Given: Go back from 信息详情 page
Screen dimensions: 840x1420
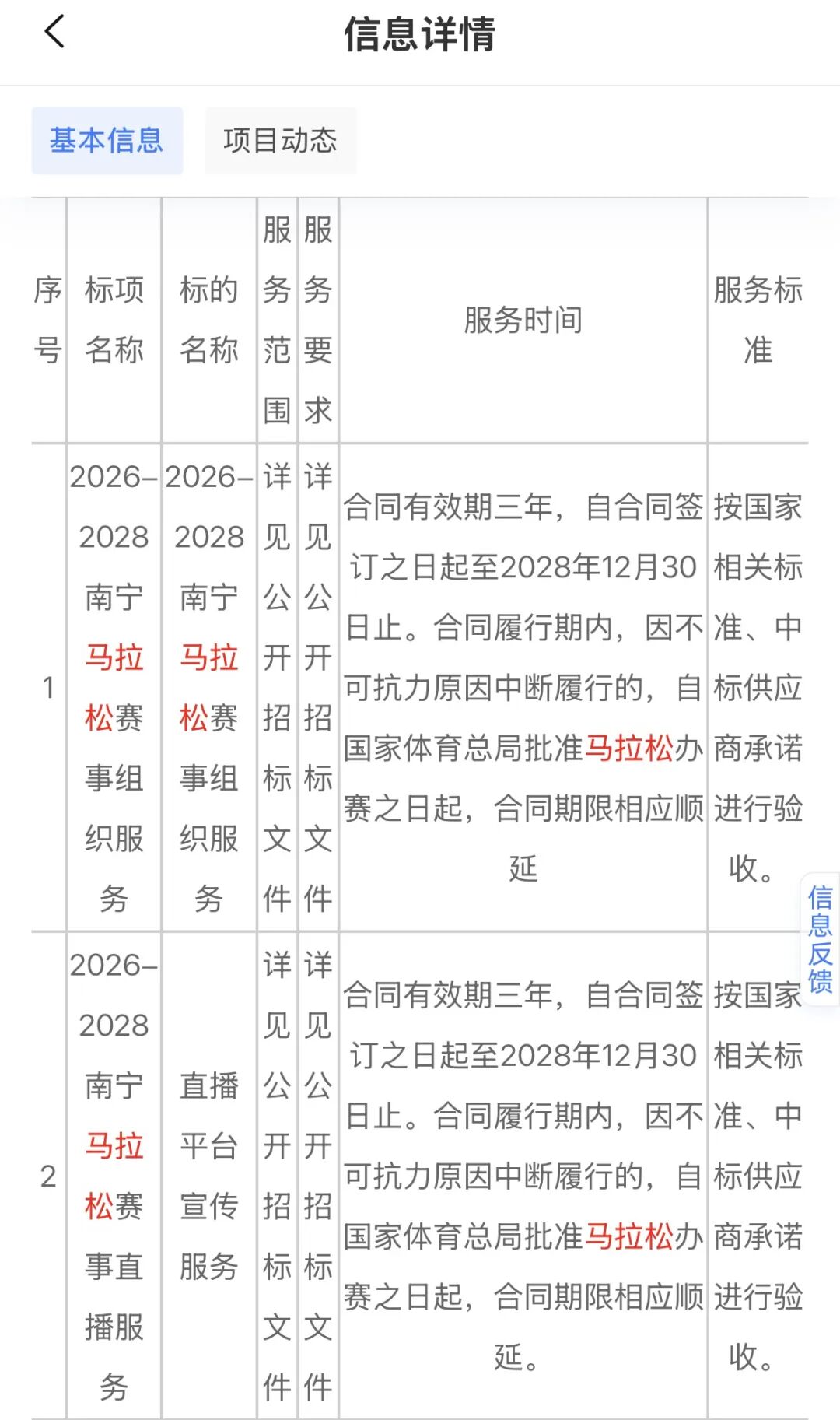Looking at the screenshot, I should (54, 33).
